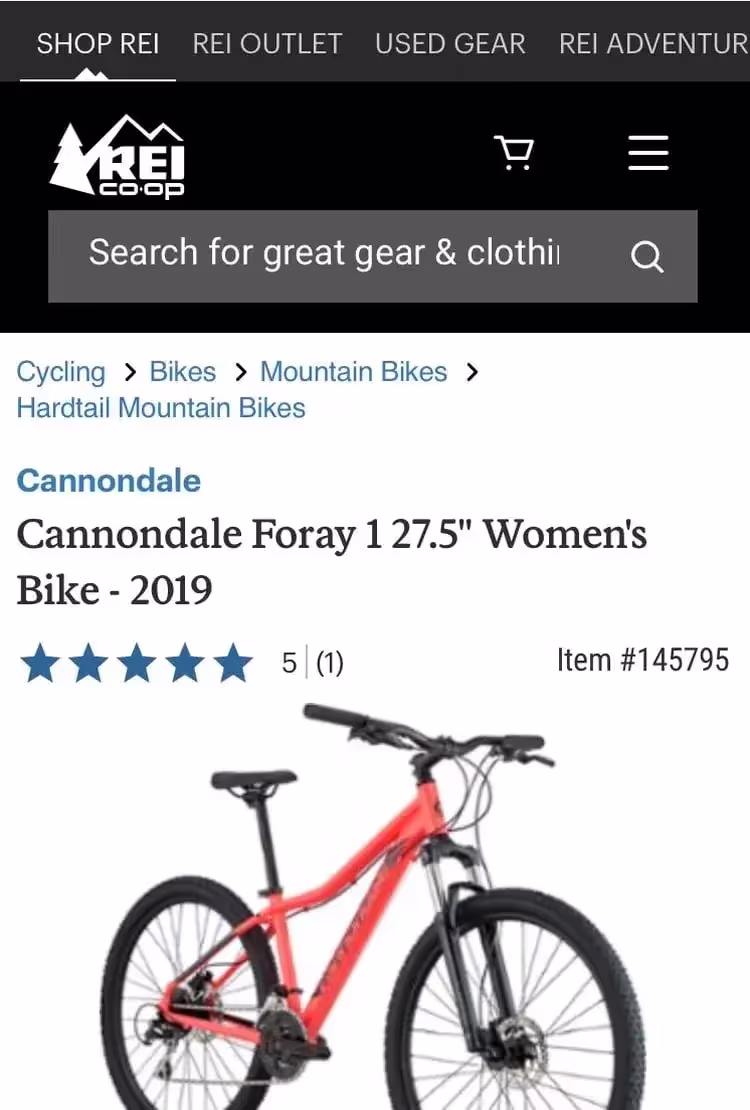The width and height of the screenshot is (750, 1110).
Task: Open the shopping cart
Action: click(x=514, y=153)
